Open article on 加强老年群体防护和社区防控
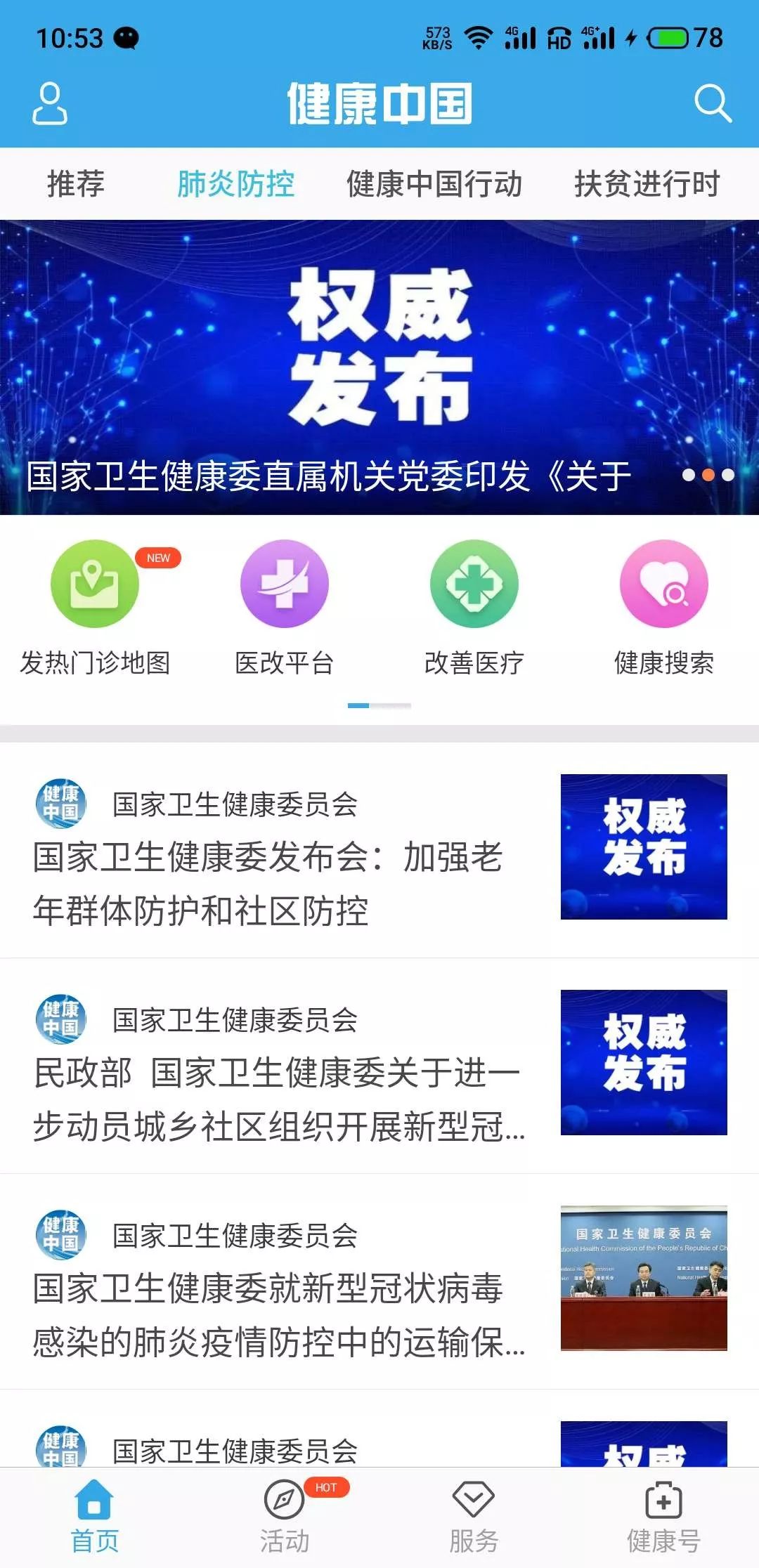The width and height of the screenshot is (759, 1568). [281, 884]
